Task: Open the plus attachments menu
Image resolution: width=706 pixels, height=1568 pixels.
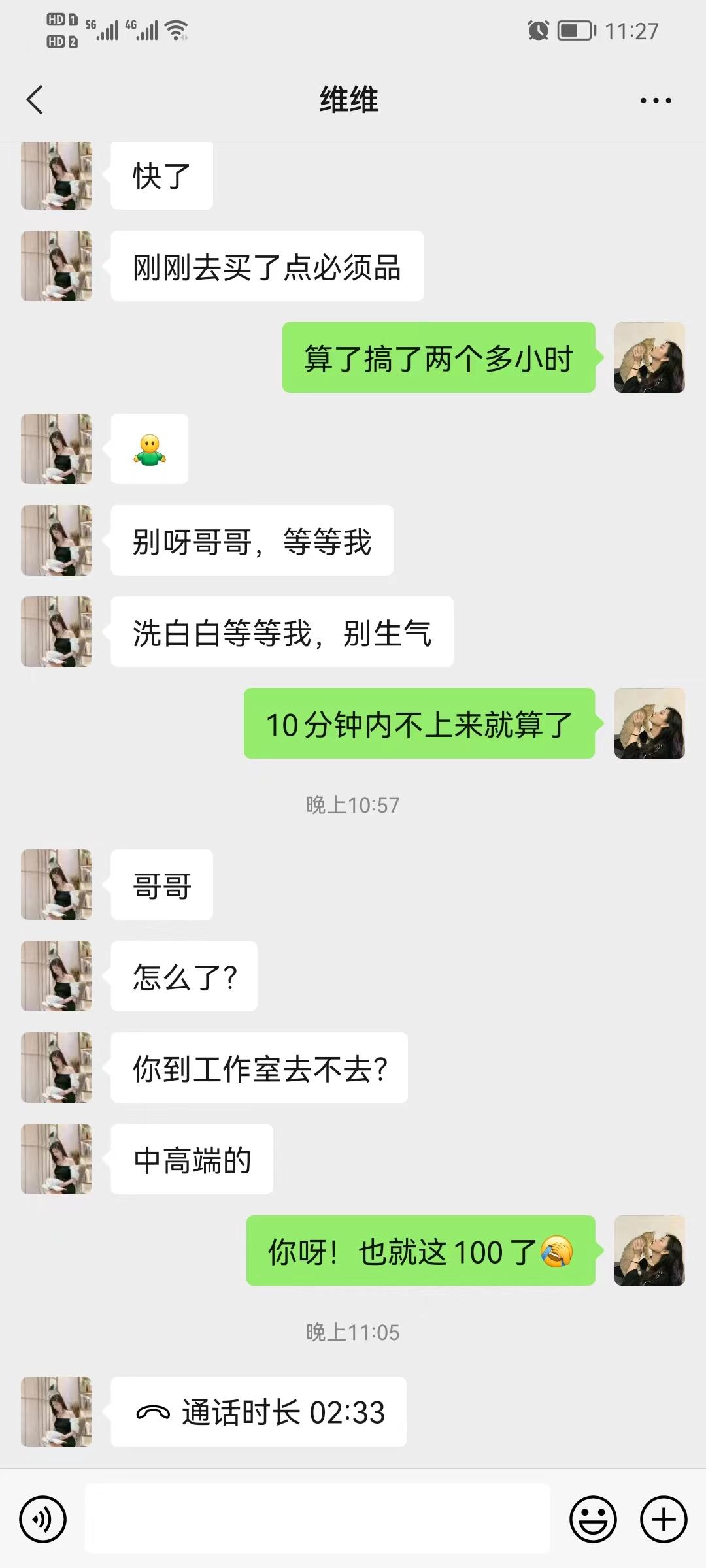Action: click(x=663, y=1519)
